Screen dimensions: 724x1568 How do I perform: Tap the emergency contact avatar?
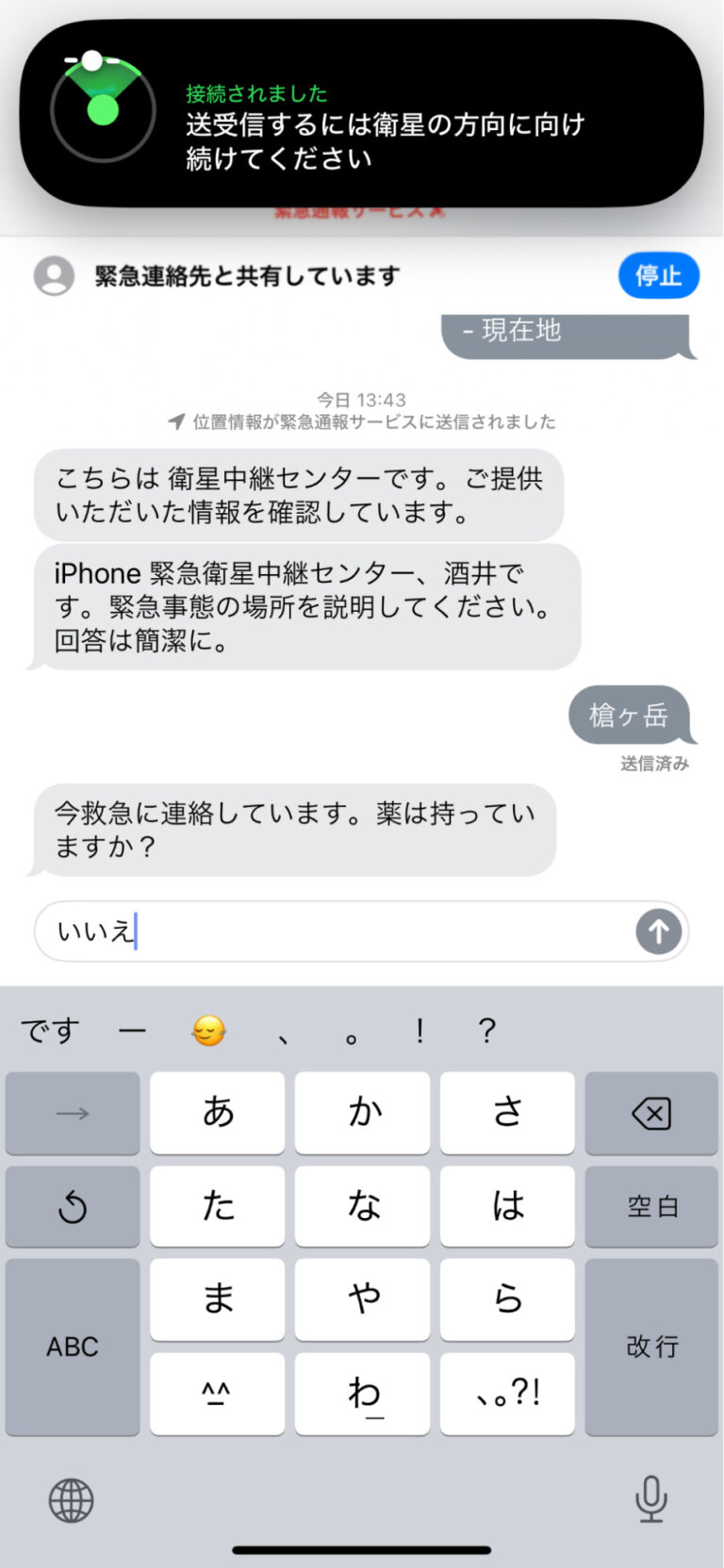[x=54, y=275]
